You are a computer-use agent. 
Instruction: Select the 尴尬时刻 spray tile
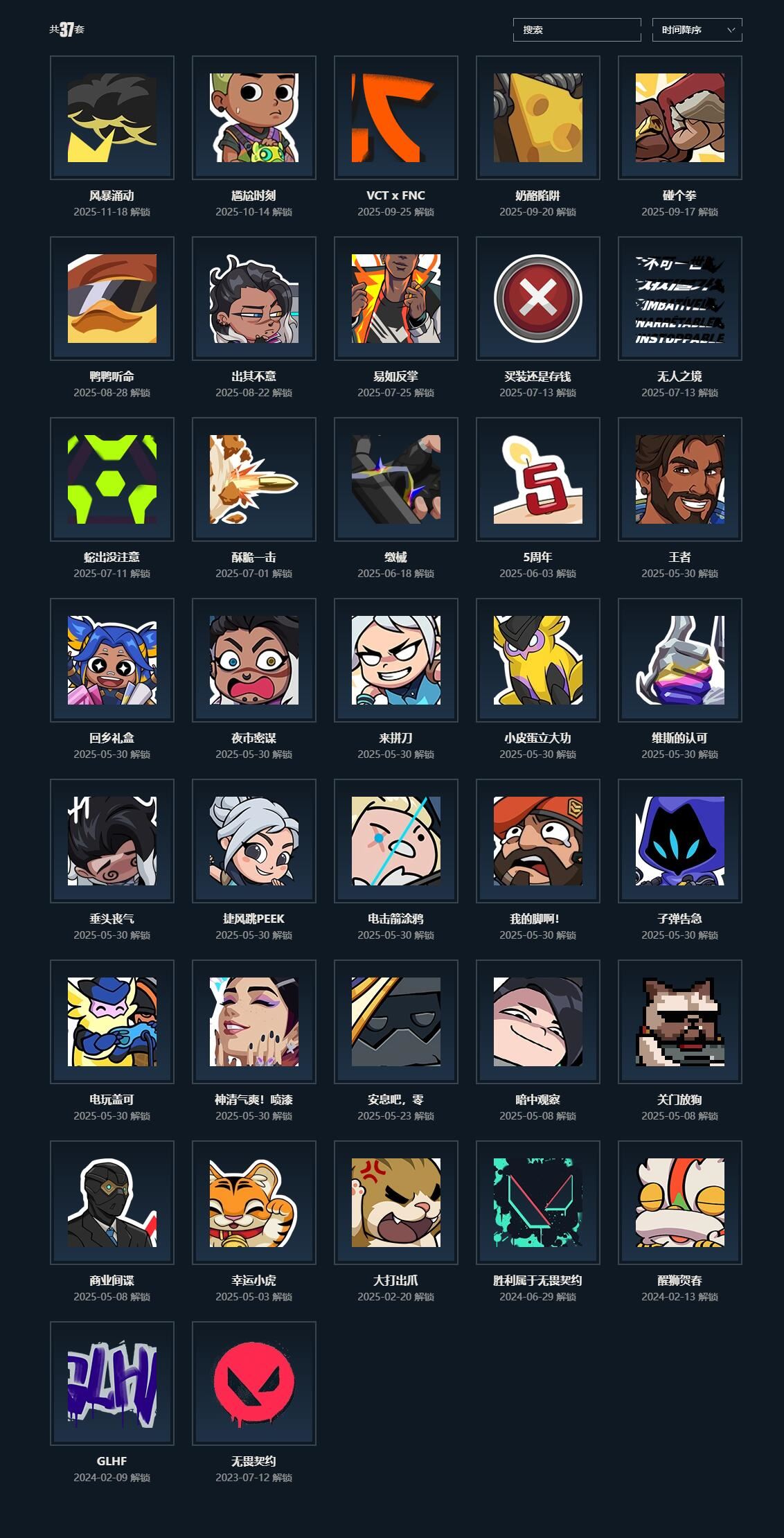(254, 118)
